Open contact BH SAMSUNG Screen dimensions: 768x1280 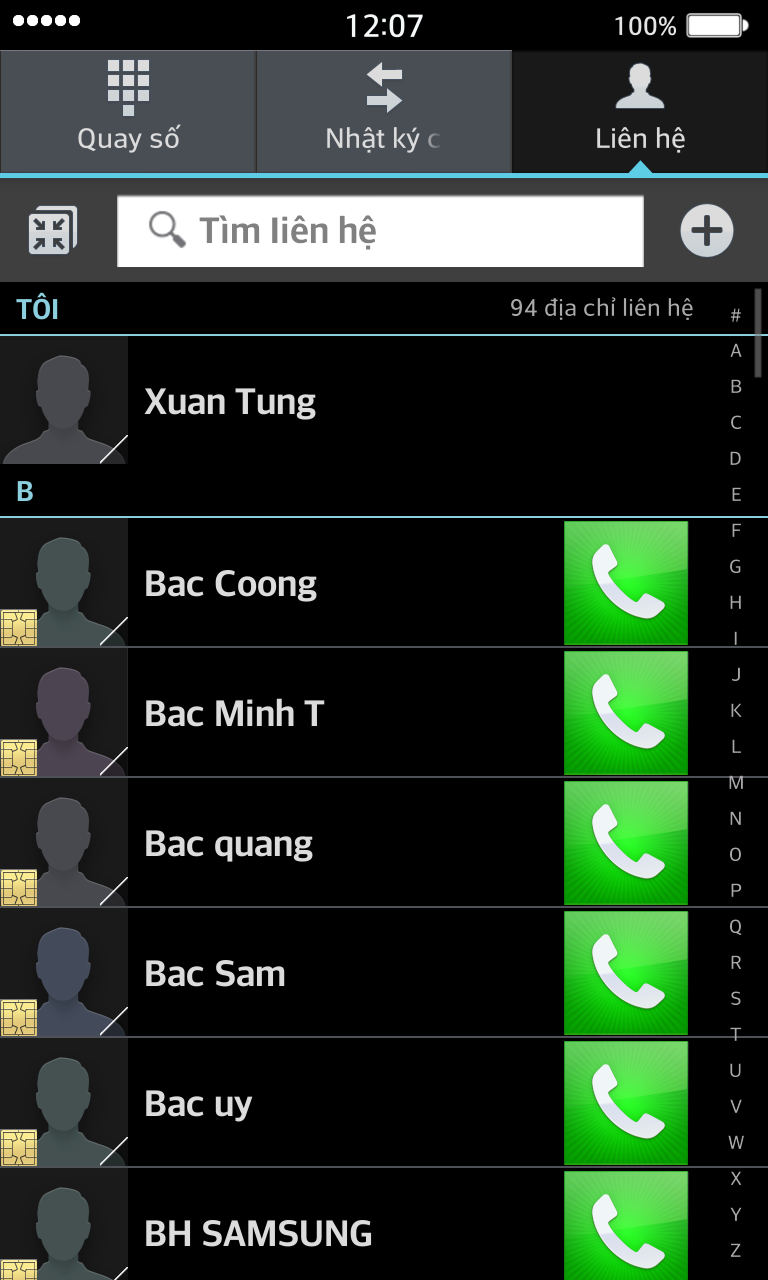[x=300, y=1232]
